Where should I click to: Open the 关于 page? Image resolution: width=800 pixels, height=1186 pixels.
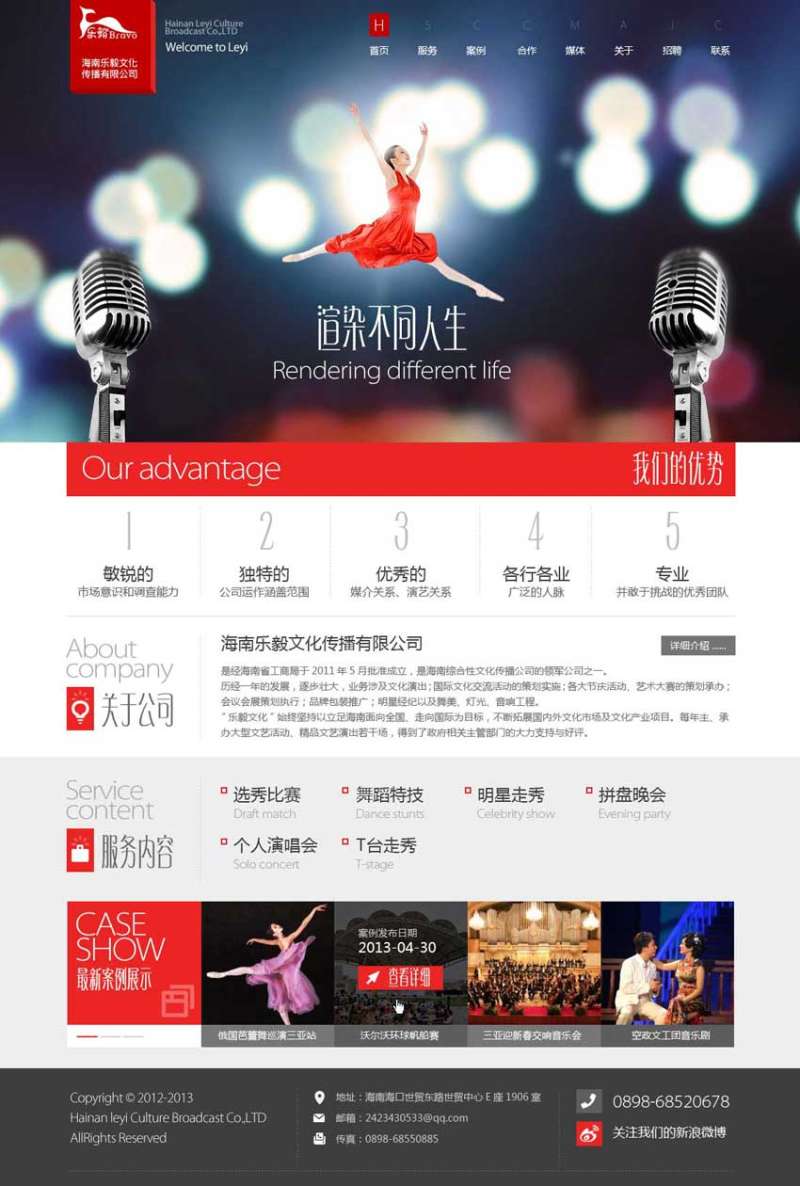tap(623, 50)
